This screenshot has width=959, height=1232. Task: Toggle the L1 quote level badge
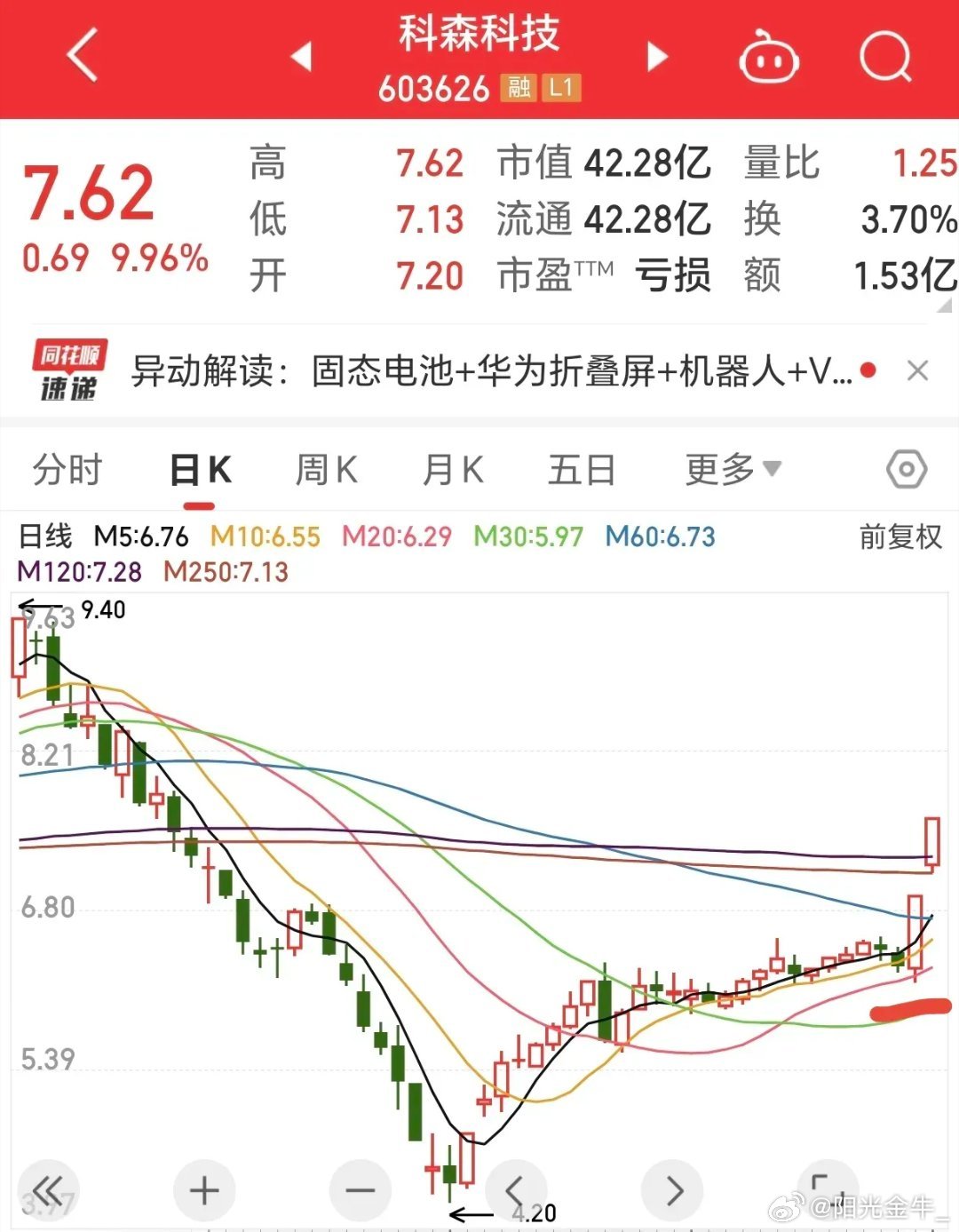point(561,89)
